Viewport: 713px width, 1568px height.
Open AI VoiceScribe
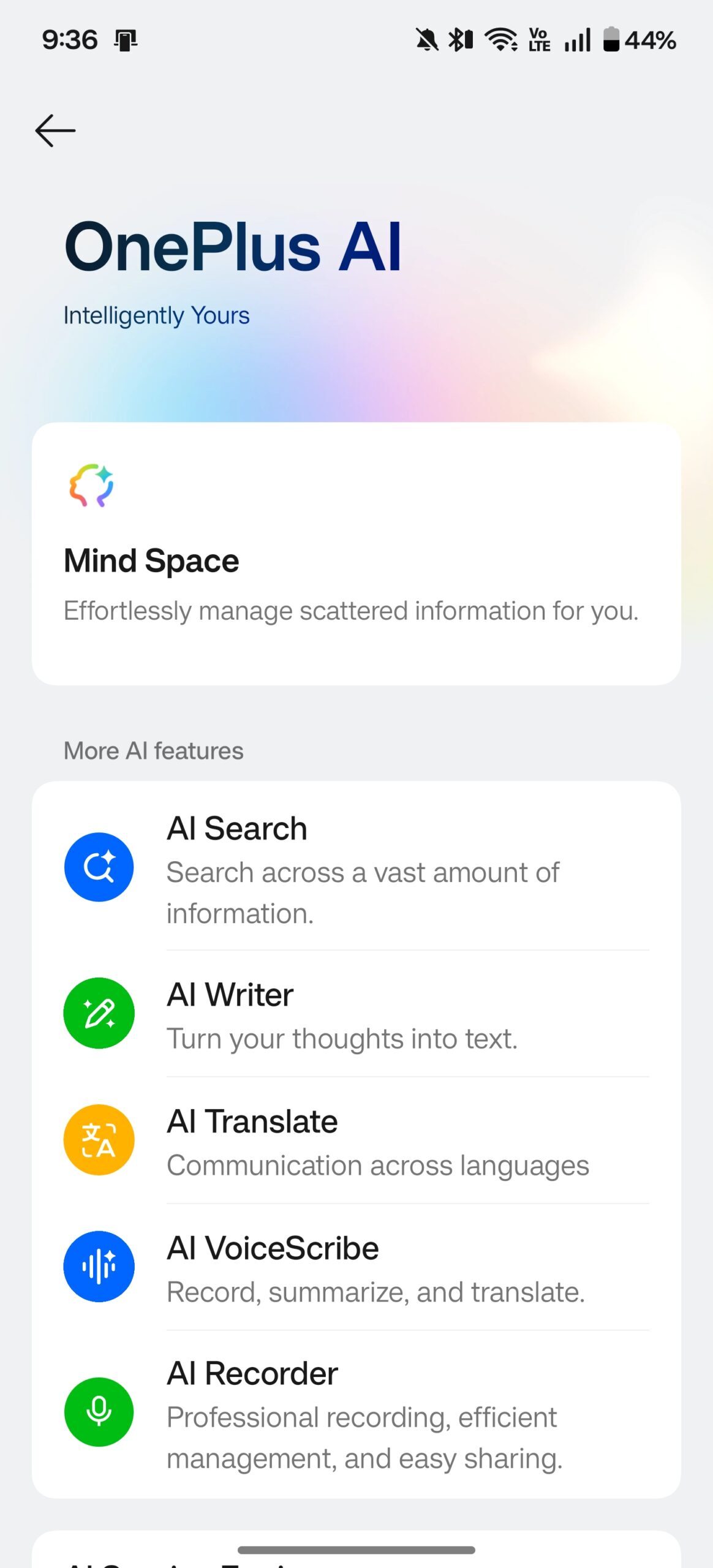(x=356, y=1267)
